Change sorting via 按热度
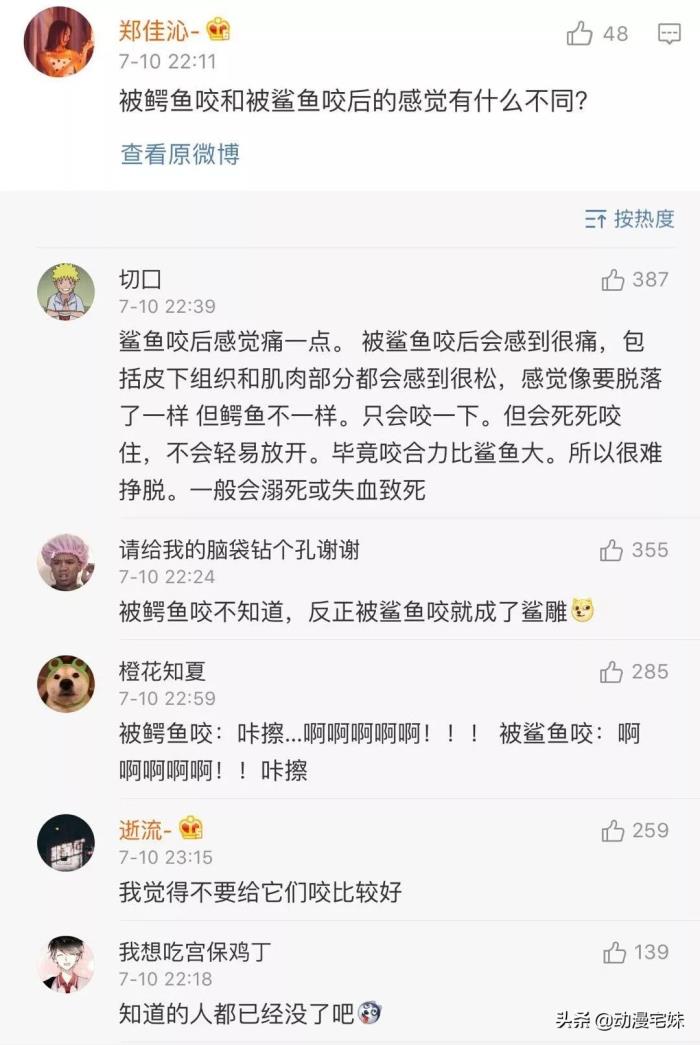The image size is (700, 1045). click(x=630, y=218)
